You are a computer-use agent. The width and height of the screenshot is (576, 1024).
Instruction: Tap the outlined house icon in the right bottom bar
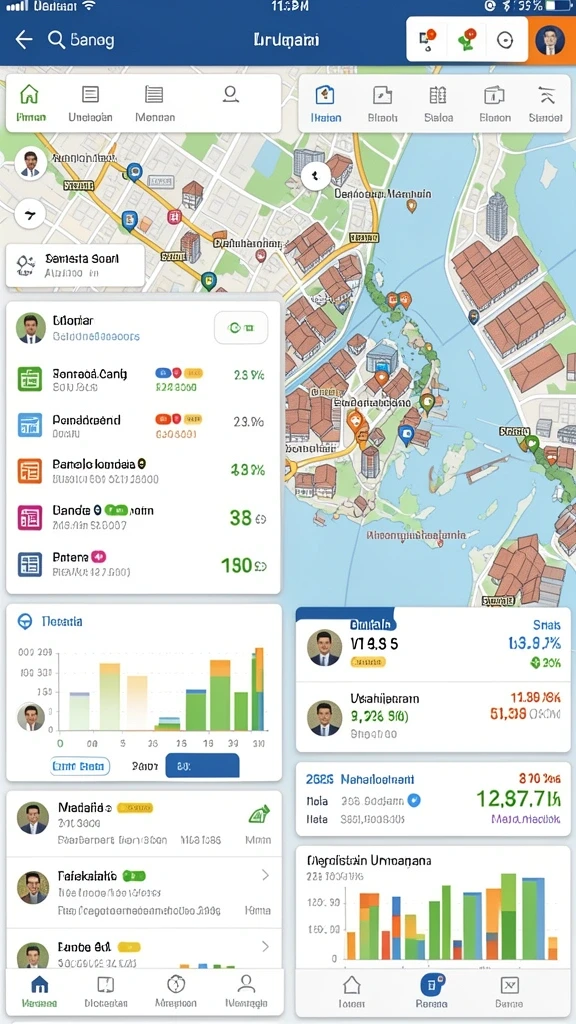352,992
